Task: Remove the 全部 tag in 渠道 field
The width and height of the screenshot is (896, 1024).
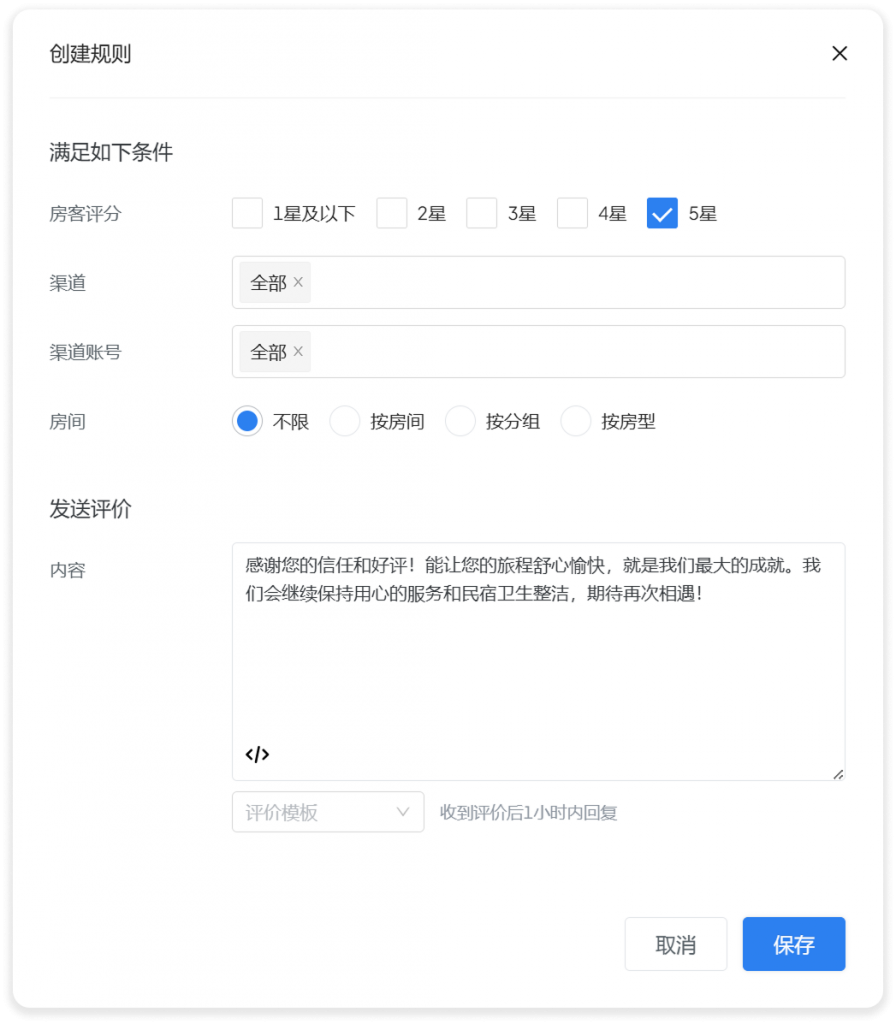Action: tap(298, 283)
